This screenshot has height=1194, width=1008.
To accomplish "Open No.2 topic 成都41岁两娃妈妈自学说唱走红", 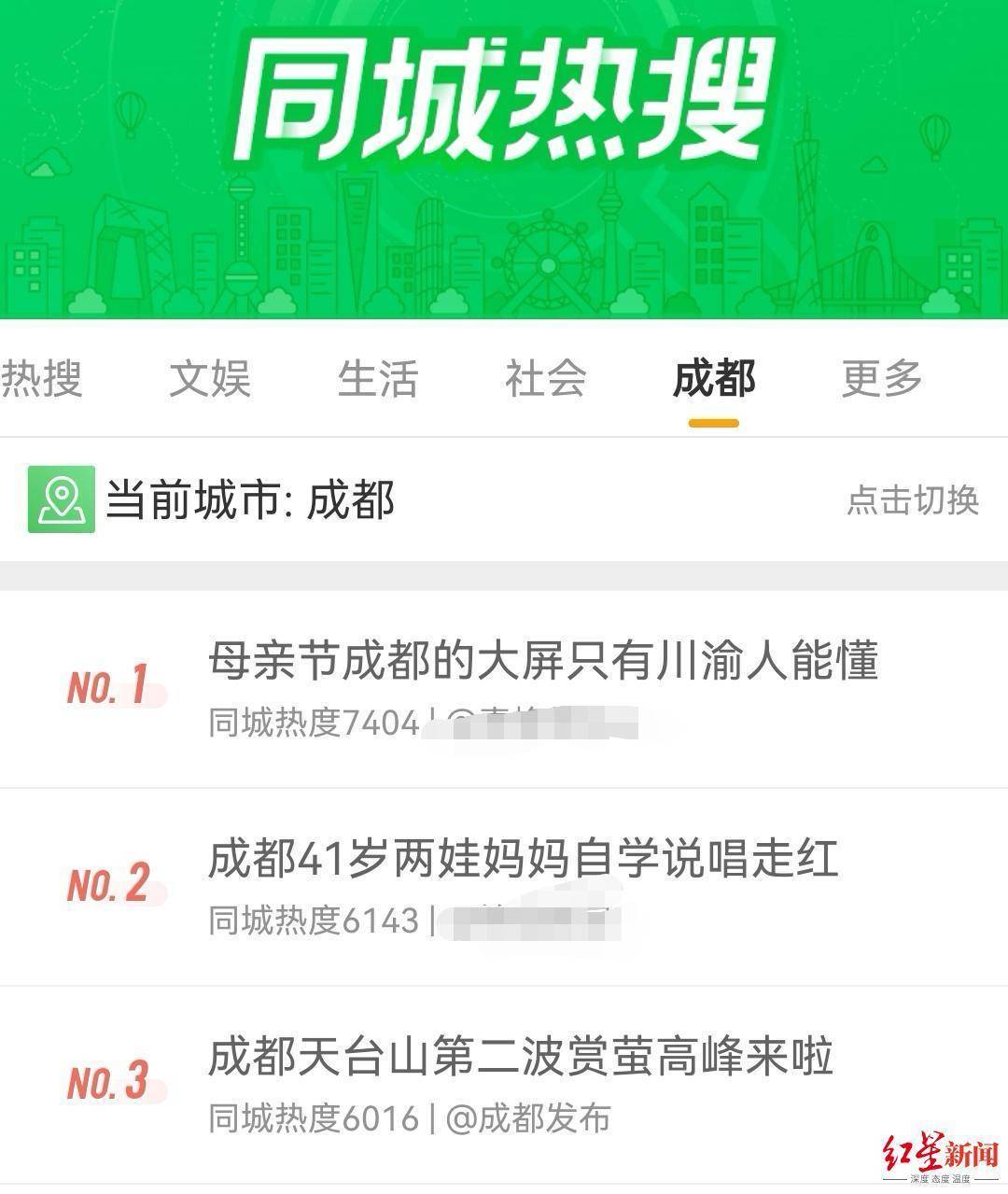I will 504,887.
